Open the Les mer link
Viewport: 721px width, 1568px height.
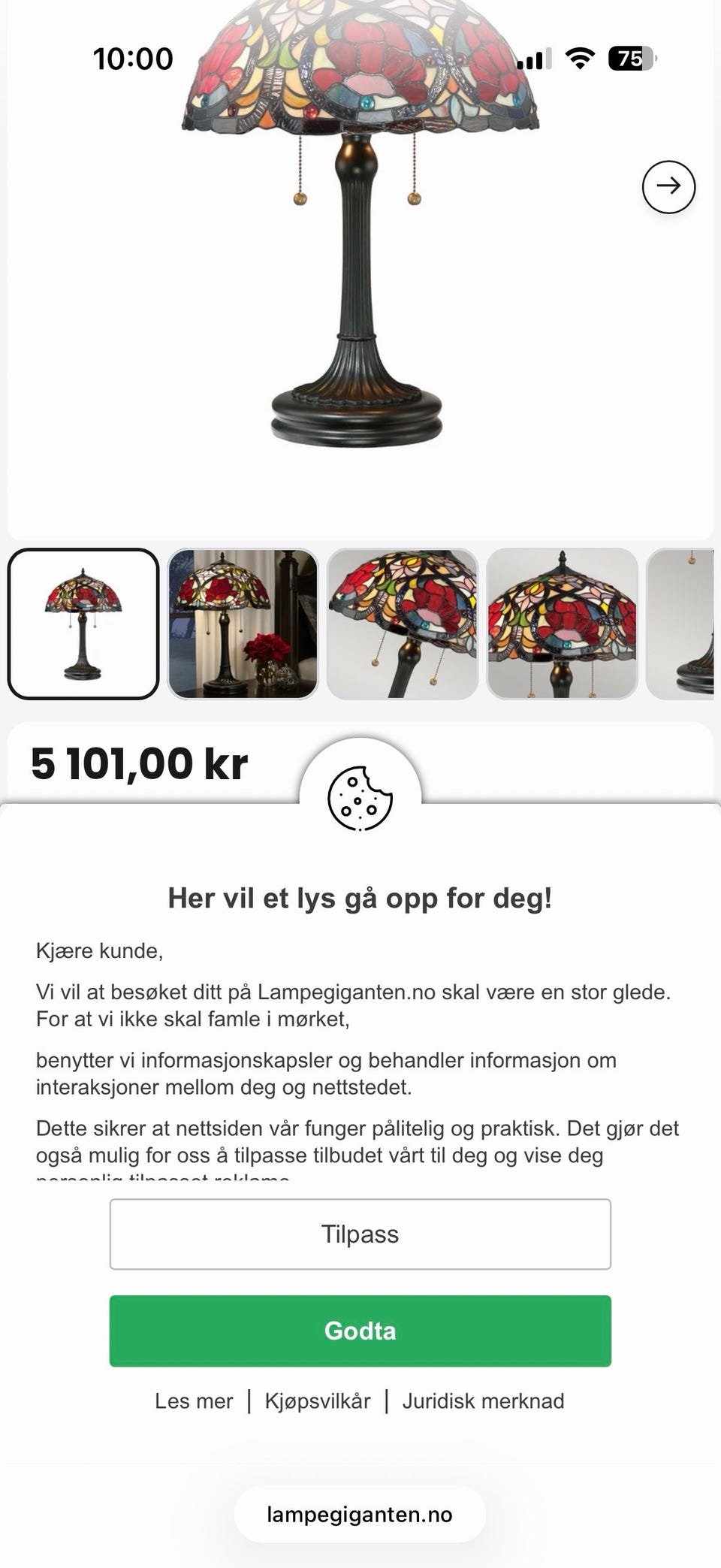point(195,1400)
